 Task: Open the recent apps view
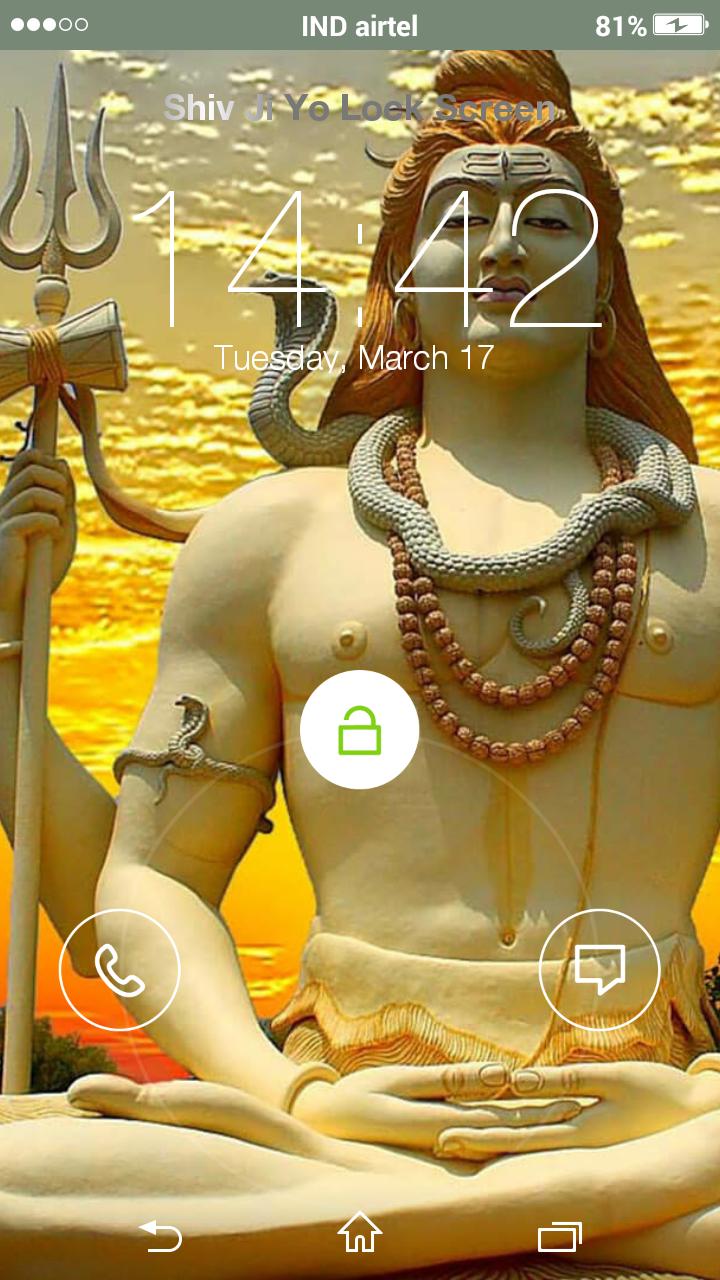pos(560,1237)
